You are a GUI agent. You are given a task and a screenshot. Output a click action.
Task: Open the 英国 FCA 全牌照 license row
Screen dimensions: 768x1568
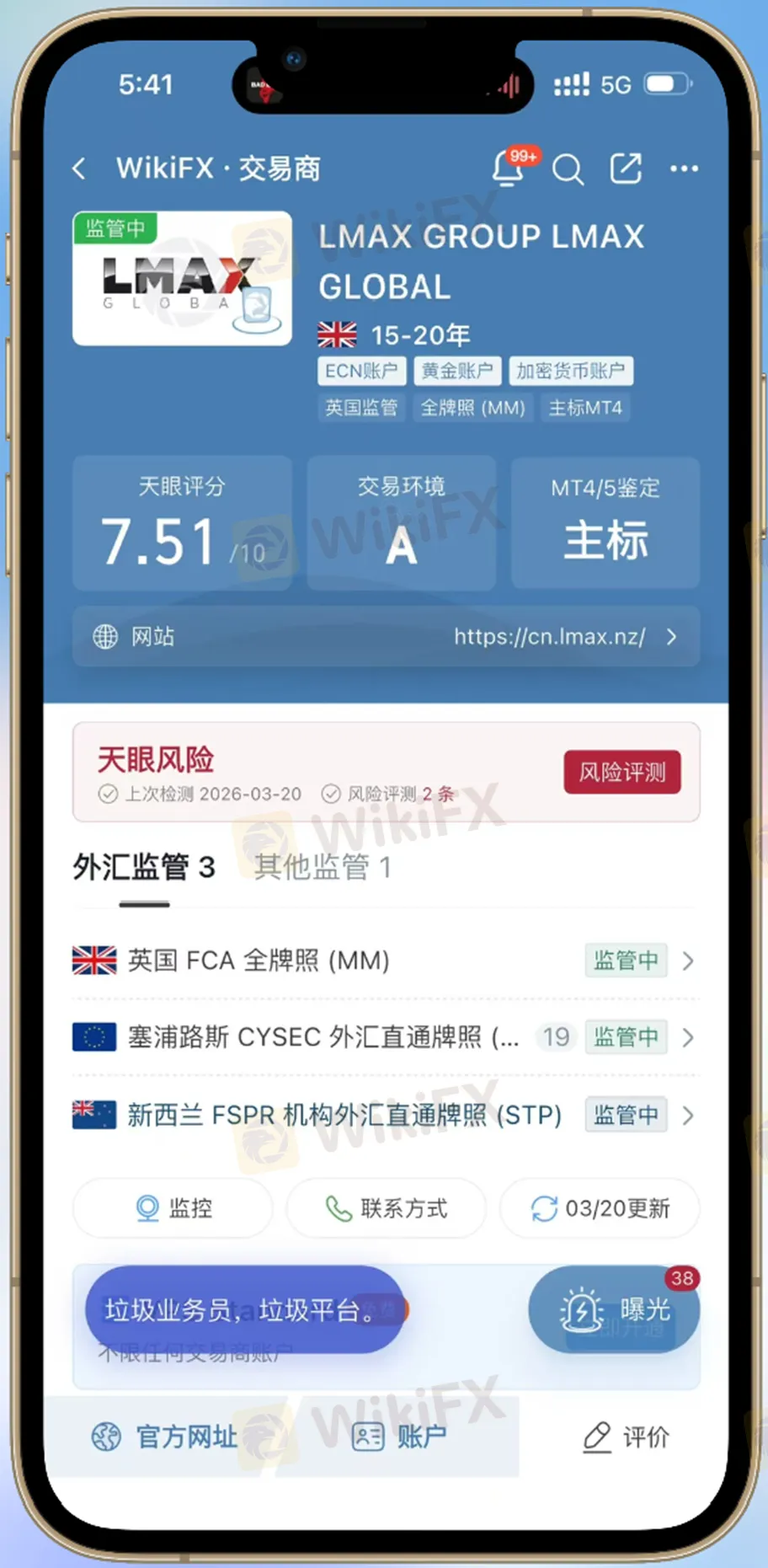click(x=384, y=961)
